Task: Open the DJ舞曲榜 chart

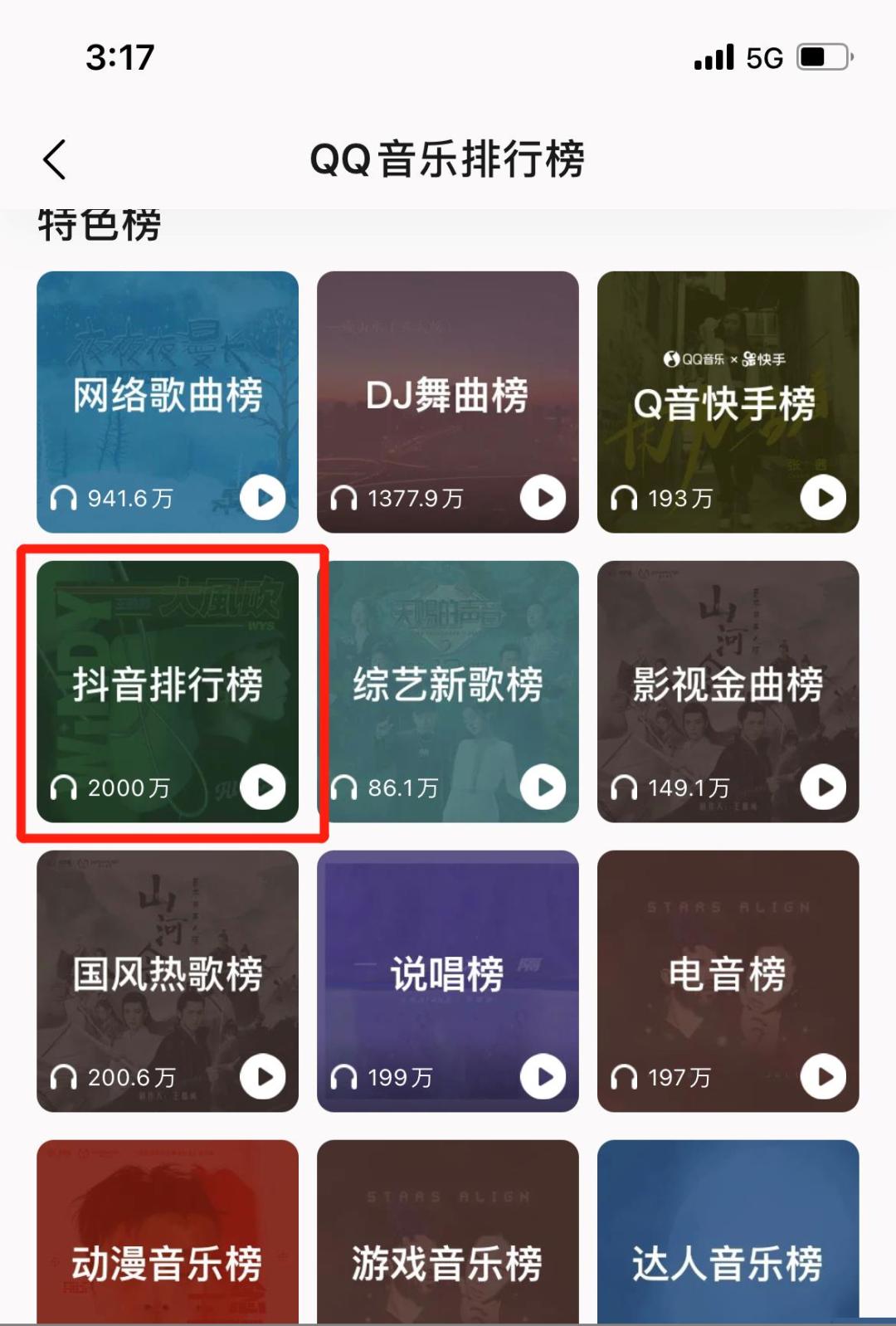Action: (447, 395)
